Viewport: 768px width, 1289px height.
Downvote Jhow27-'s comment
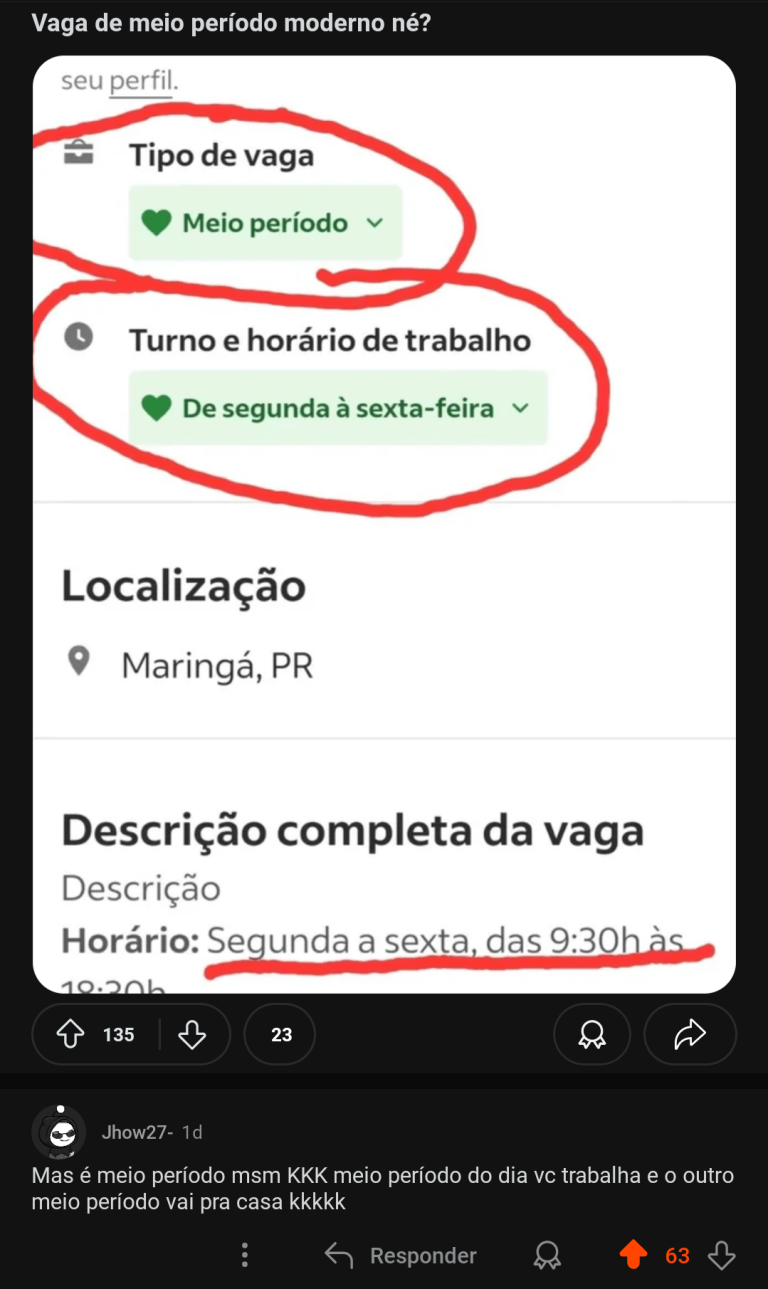pos(721,1255)
